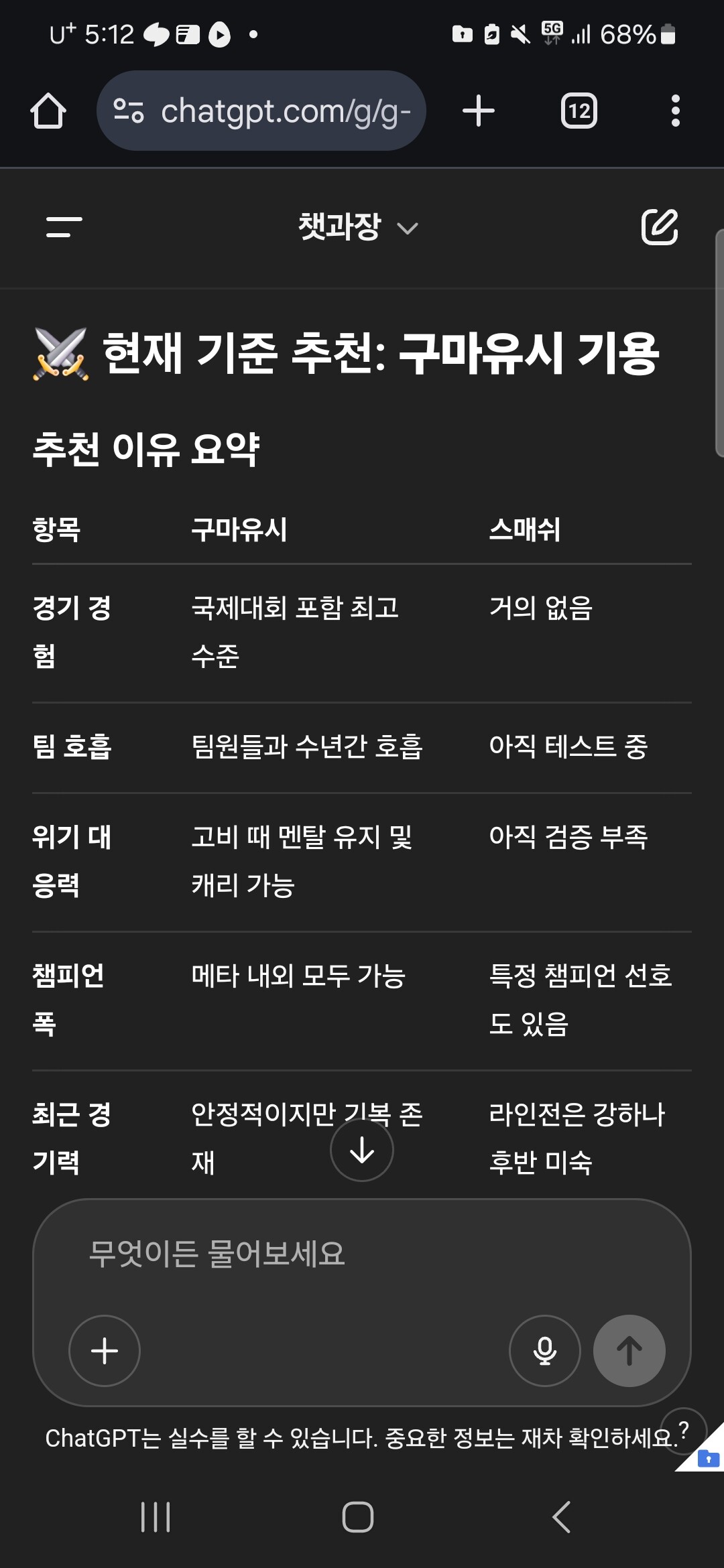Screen dimensions: 724x1568
Task: Attach a file with the plus button
Action: pos(105,1350)
